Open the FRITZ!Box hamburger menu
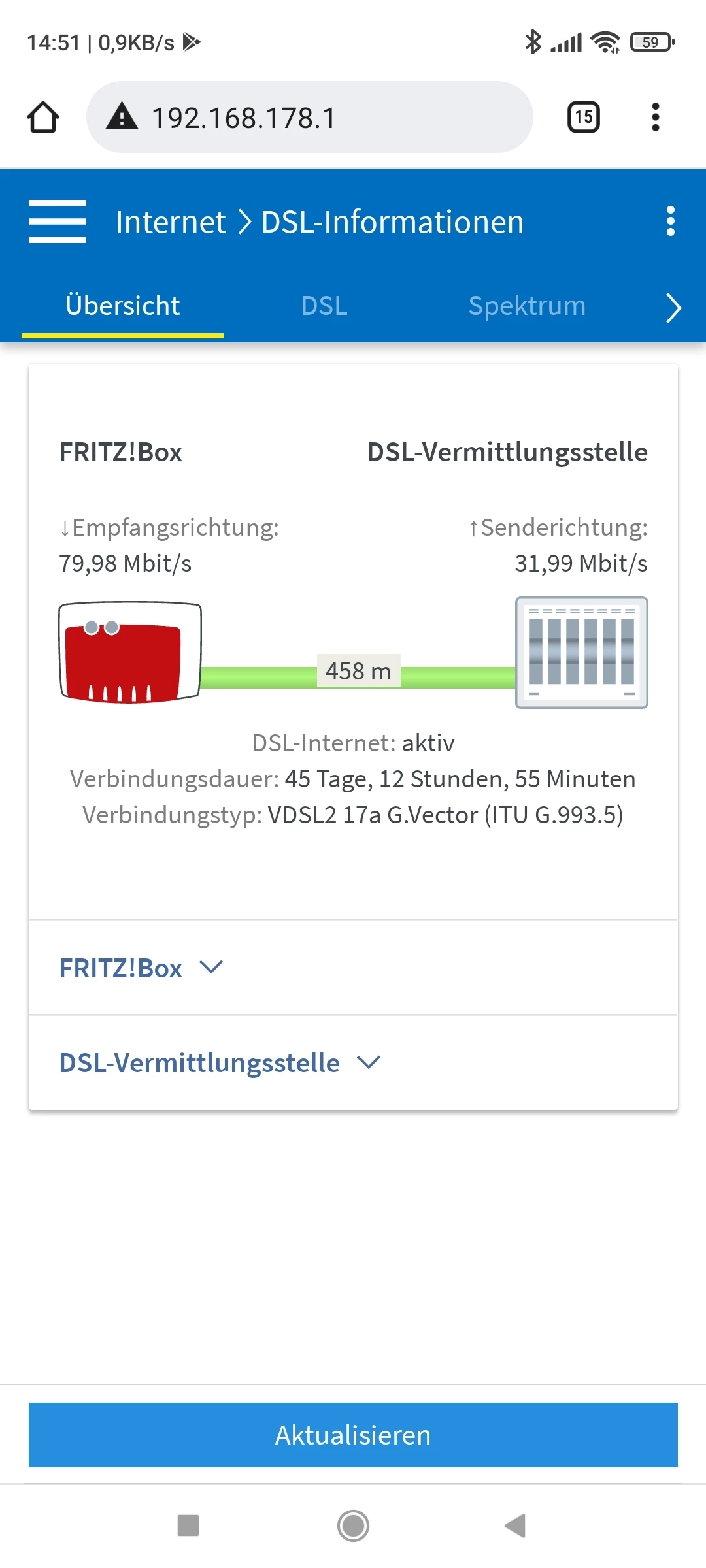706x1568 pixels. tap(58, 221)
